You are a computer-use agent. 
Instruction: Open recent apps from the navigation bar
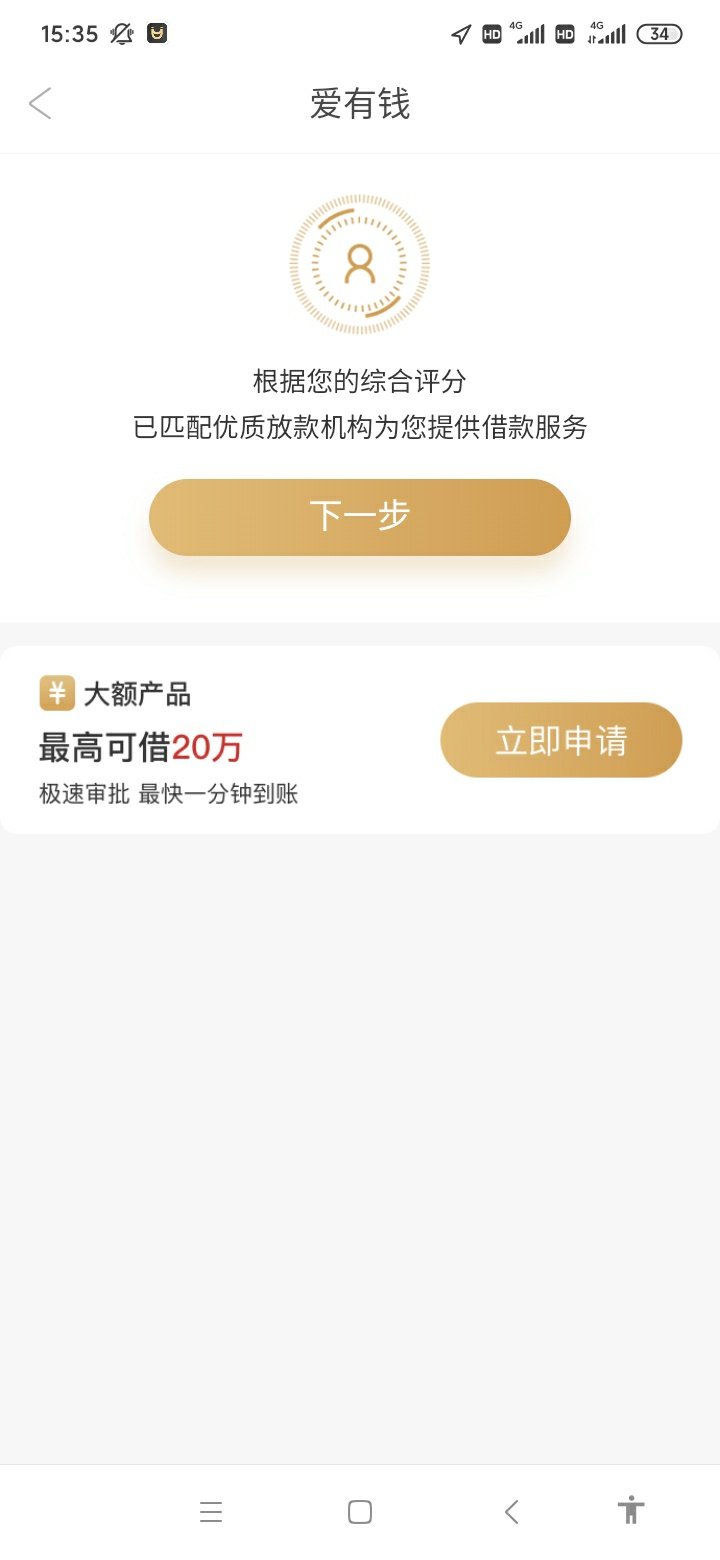(210, 1512)
